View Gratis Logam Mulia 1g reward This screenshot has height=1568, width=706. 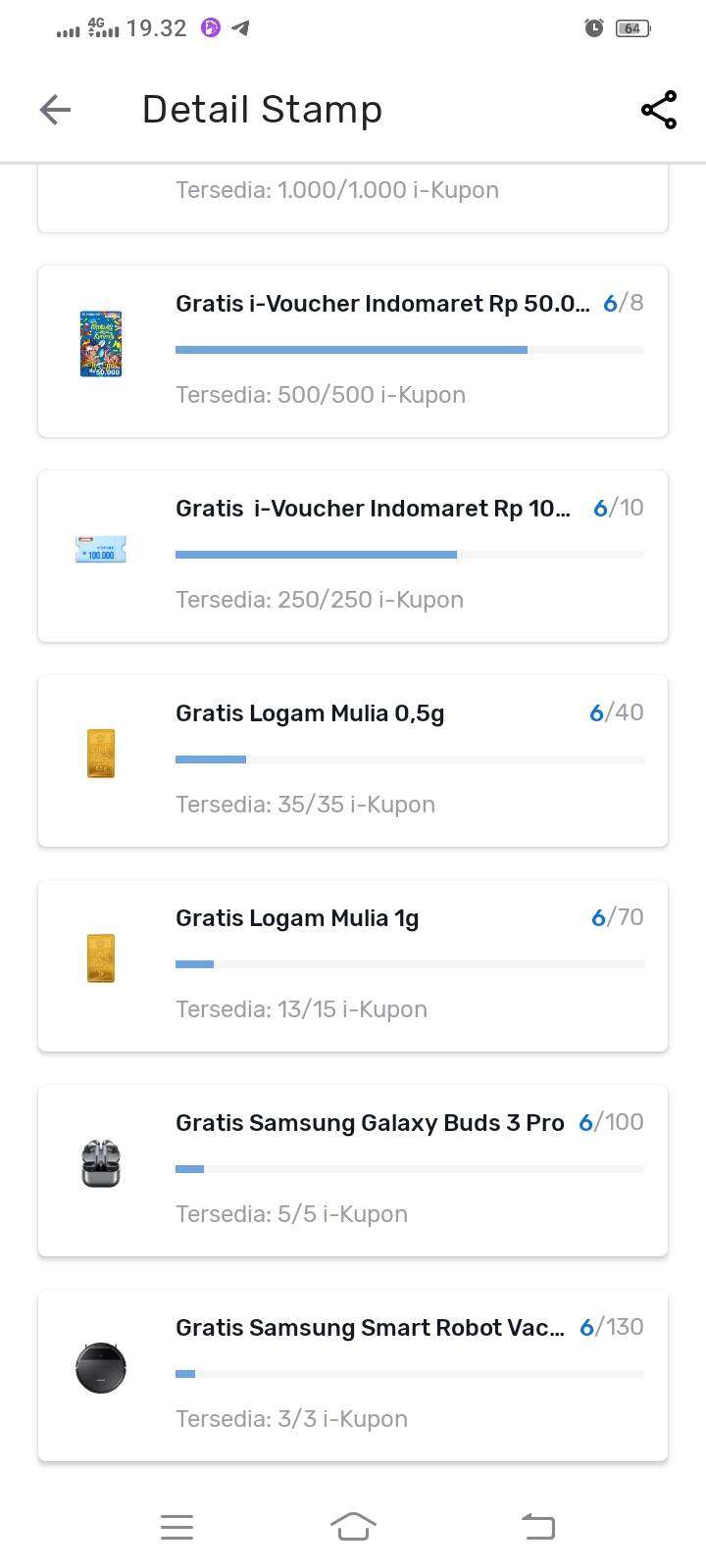353,965
